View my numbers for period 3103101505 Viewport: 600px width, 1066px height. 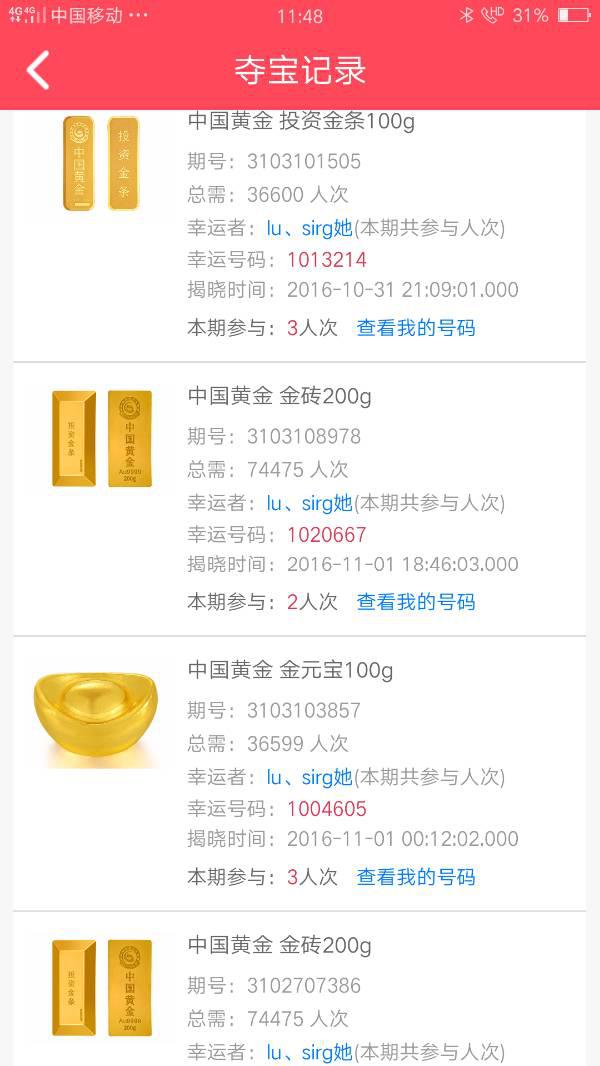tap(415, 327)
